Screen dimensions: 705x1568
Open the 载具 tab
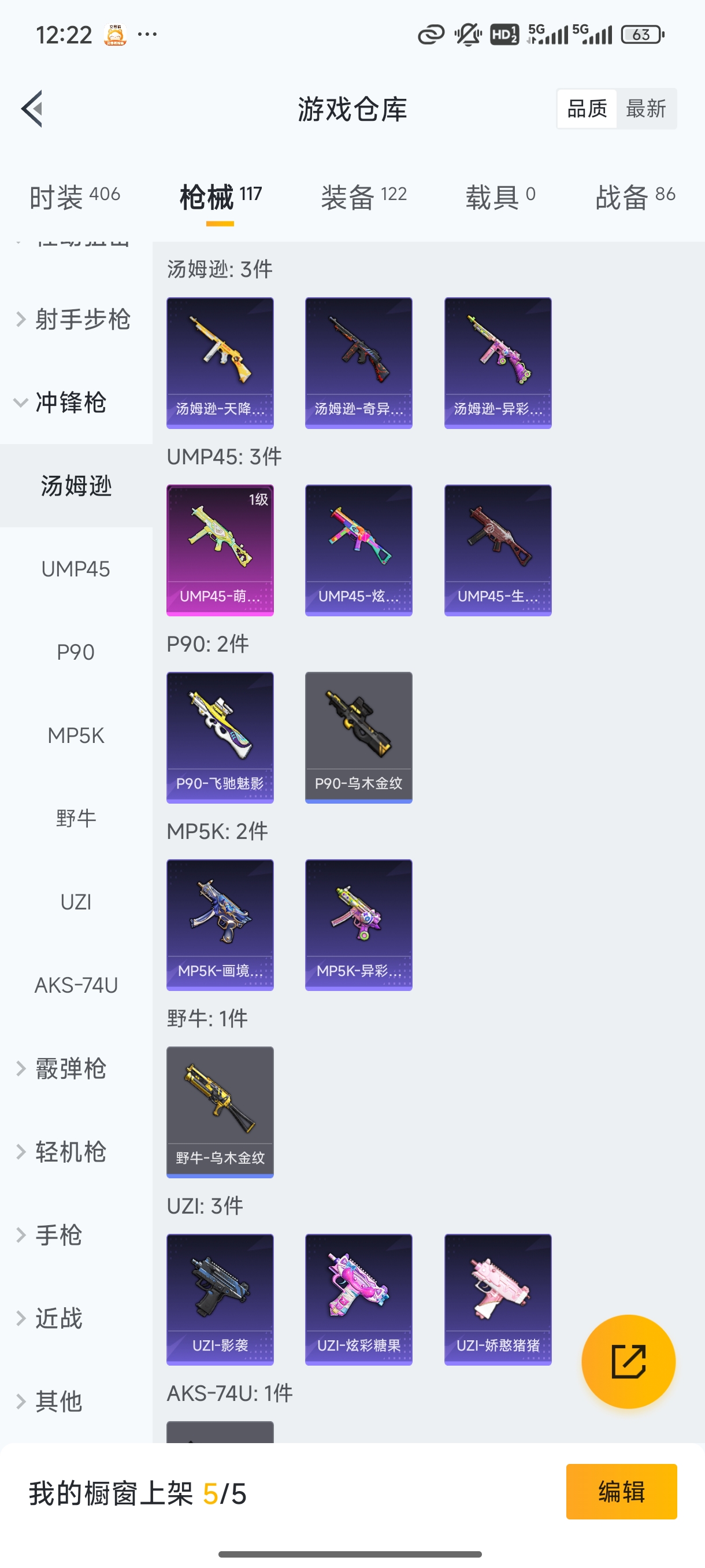click(x=500, y=197)
